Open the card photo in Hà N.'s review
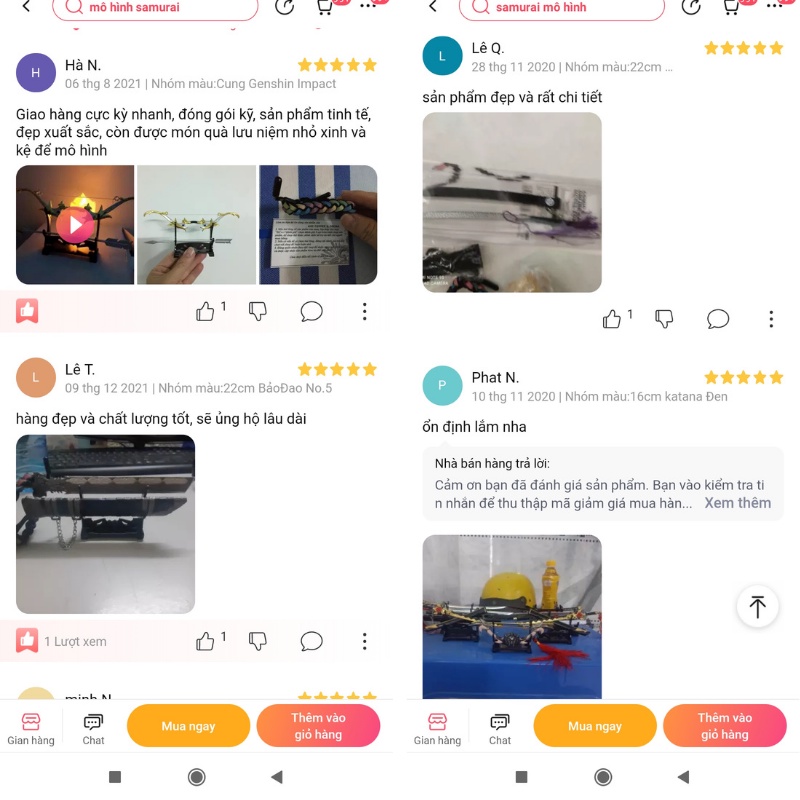This screenshot has width=800, height=800. (318, 225)
